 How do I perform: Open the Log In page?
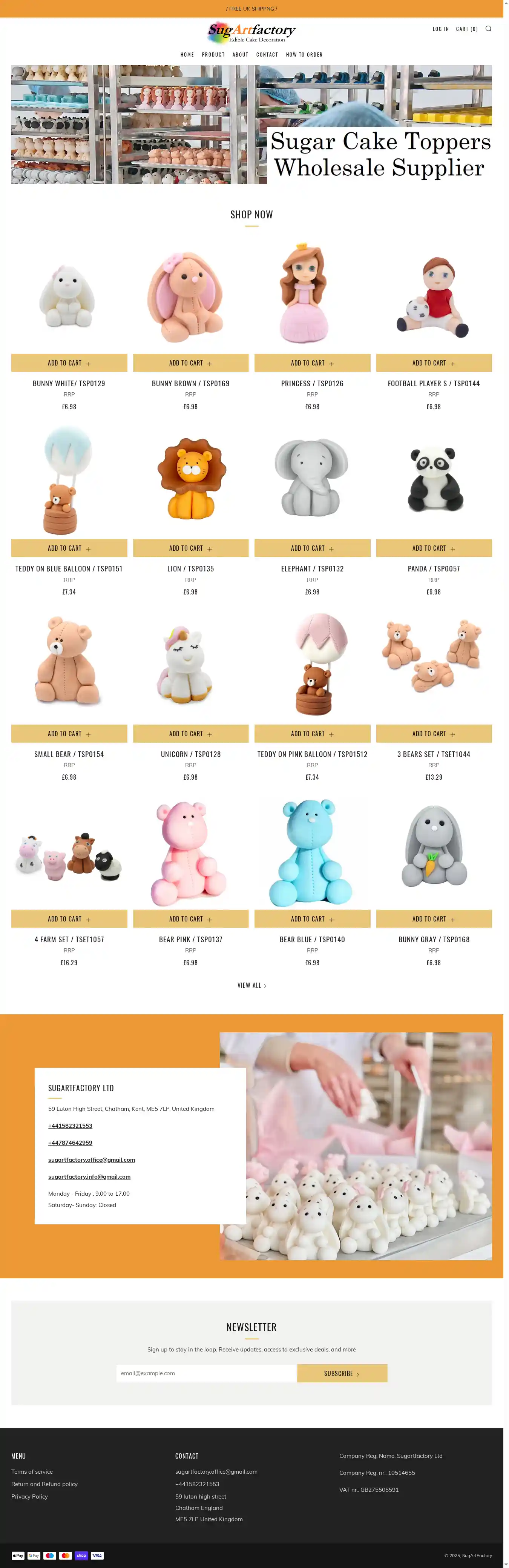(440, 29)
